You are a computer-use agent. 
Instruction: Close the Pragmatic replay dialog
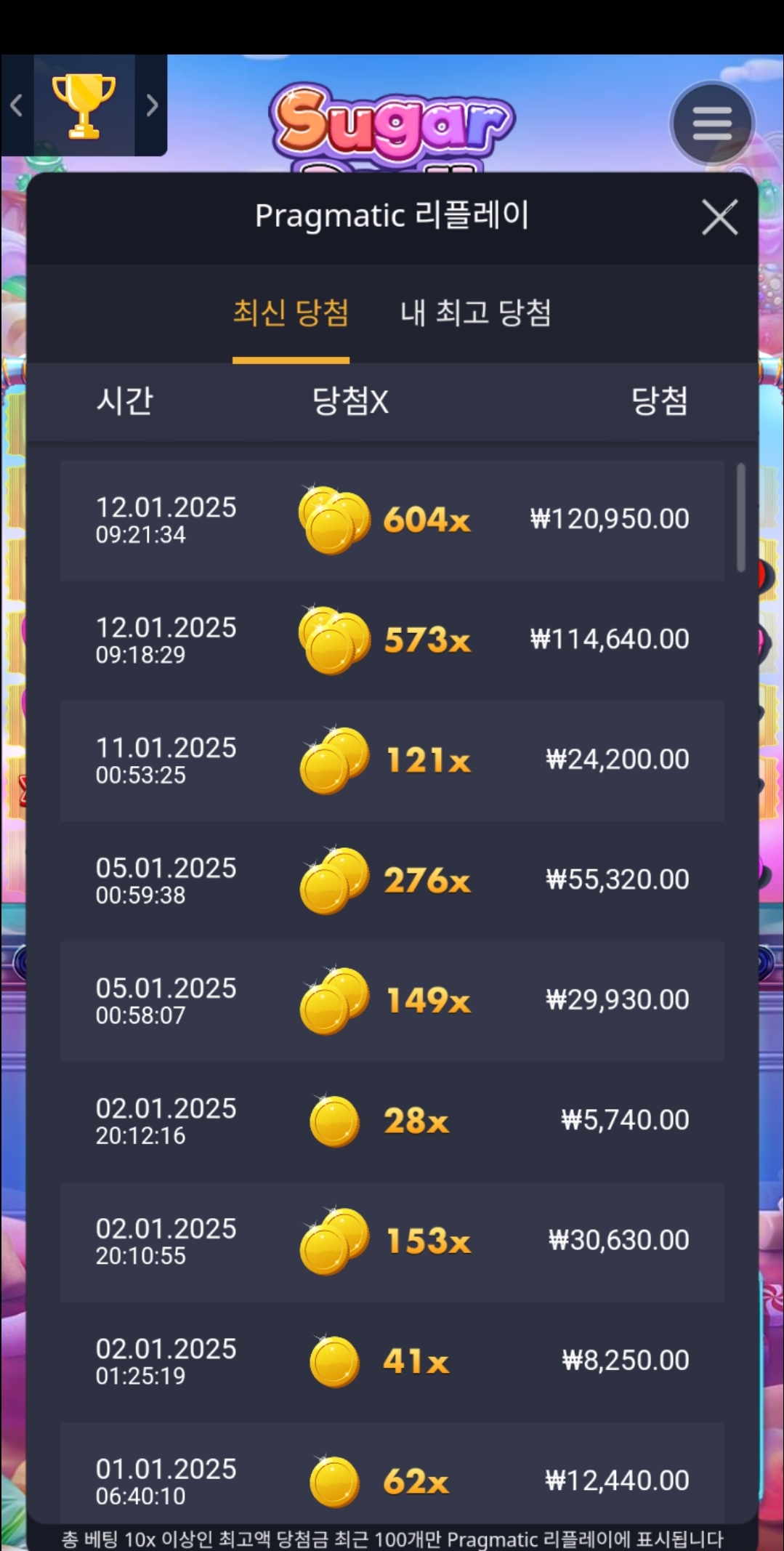719,217
